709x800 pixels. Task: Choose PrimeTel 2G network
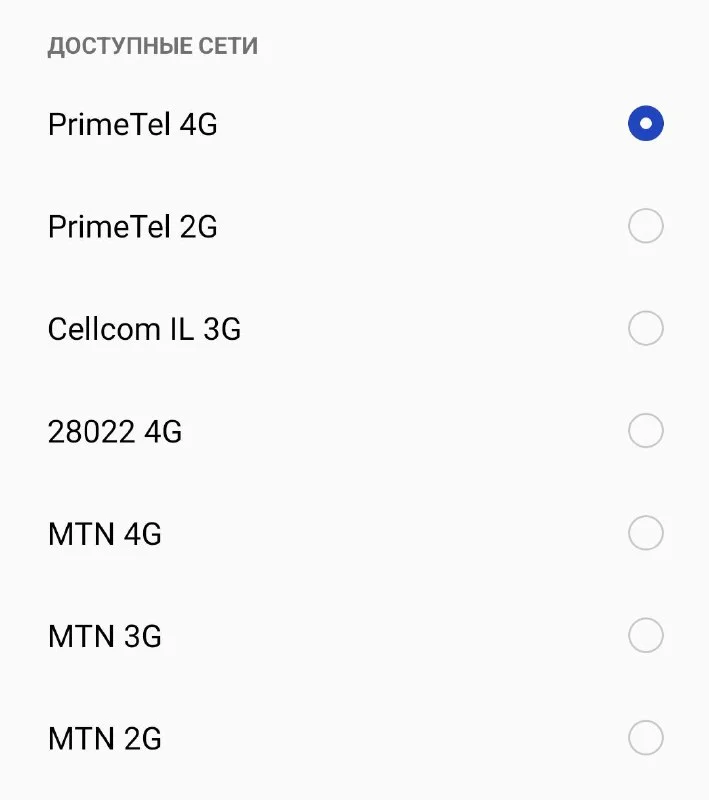point(645,227)
